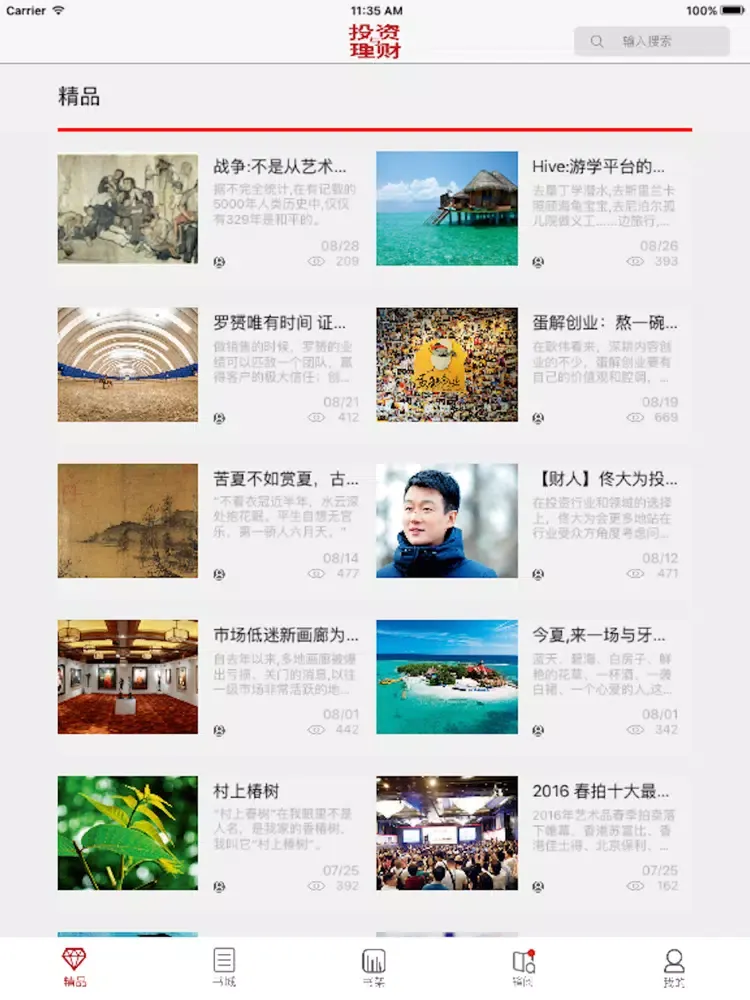Open article 罗赟唯有时间
This screenshot has width=750, height=1000.
(279, 322)
